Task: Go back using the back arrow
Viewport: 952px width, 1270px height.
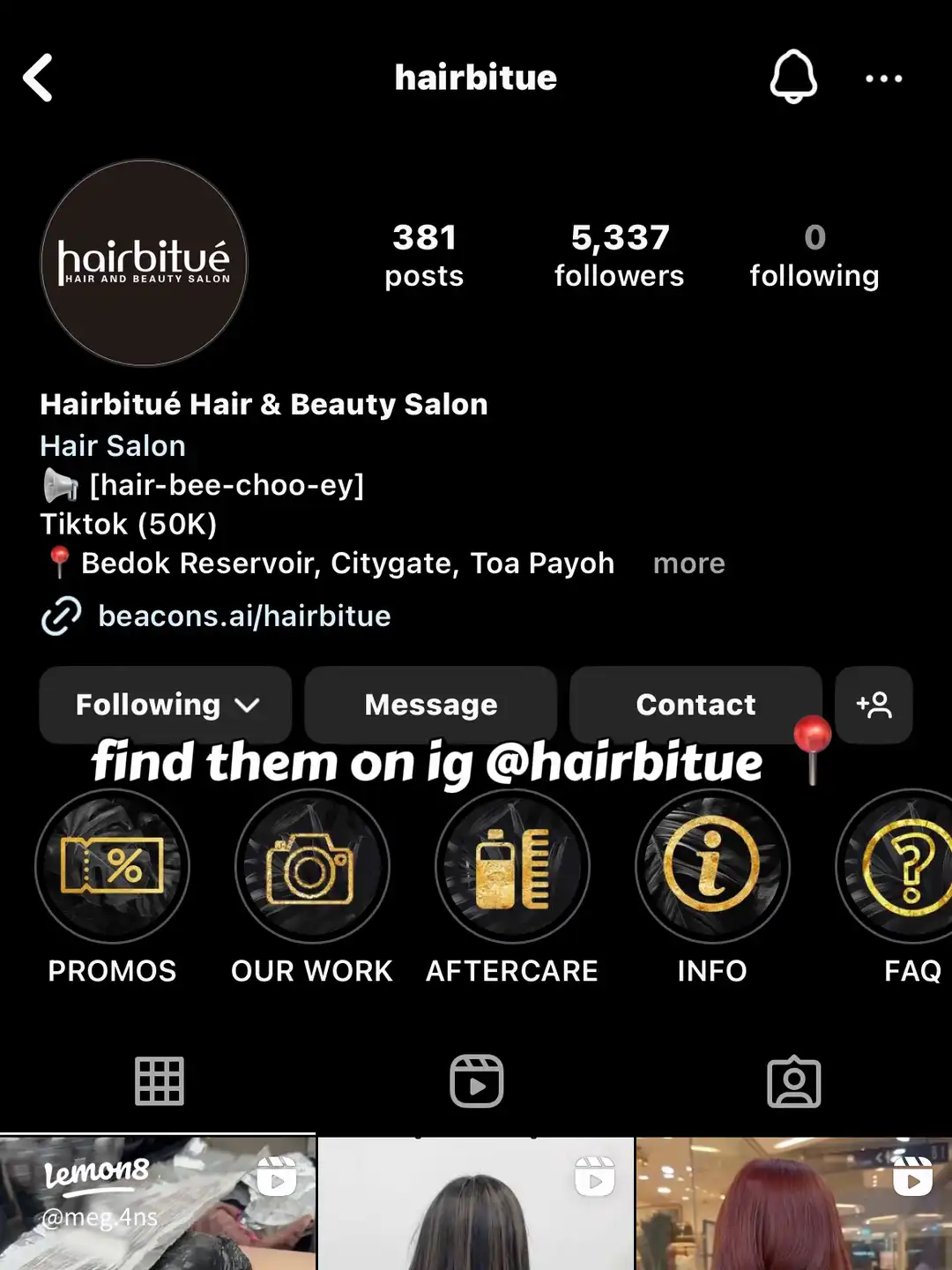Action: pyautogui.click(x=39, y=78)
